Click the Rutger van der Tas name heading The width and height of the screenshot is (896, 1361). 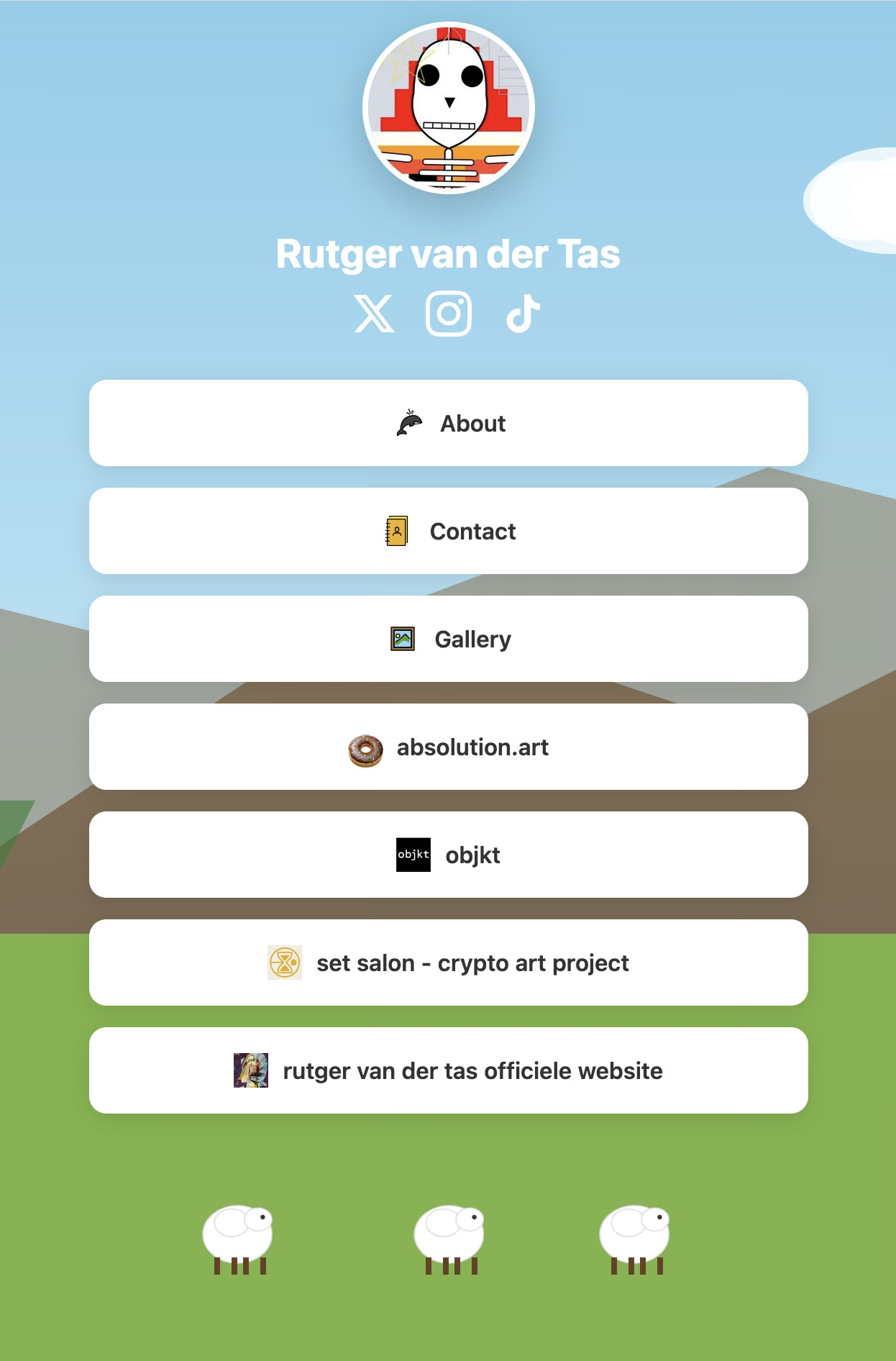click(x=448, y=253)
